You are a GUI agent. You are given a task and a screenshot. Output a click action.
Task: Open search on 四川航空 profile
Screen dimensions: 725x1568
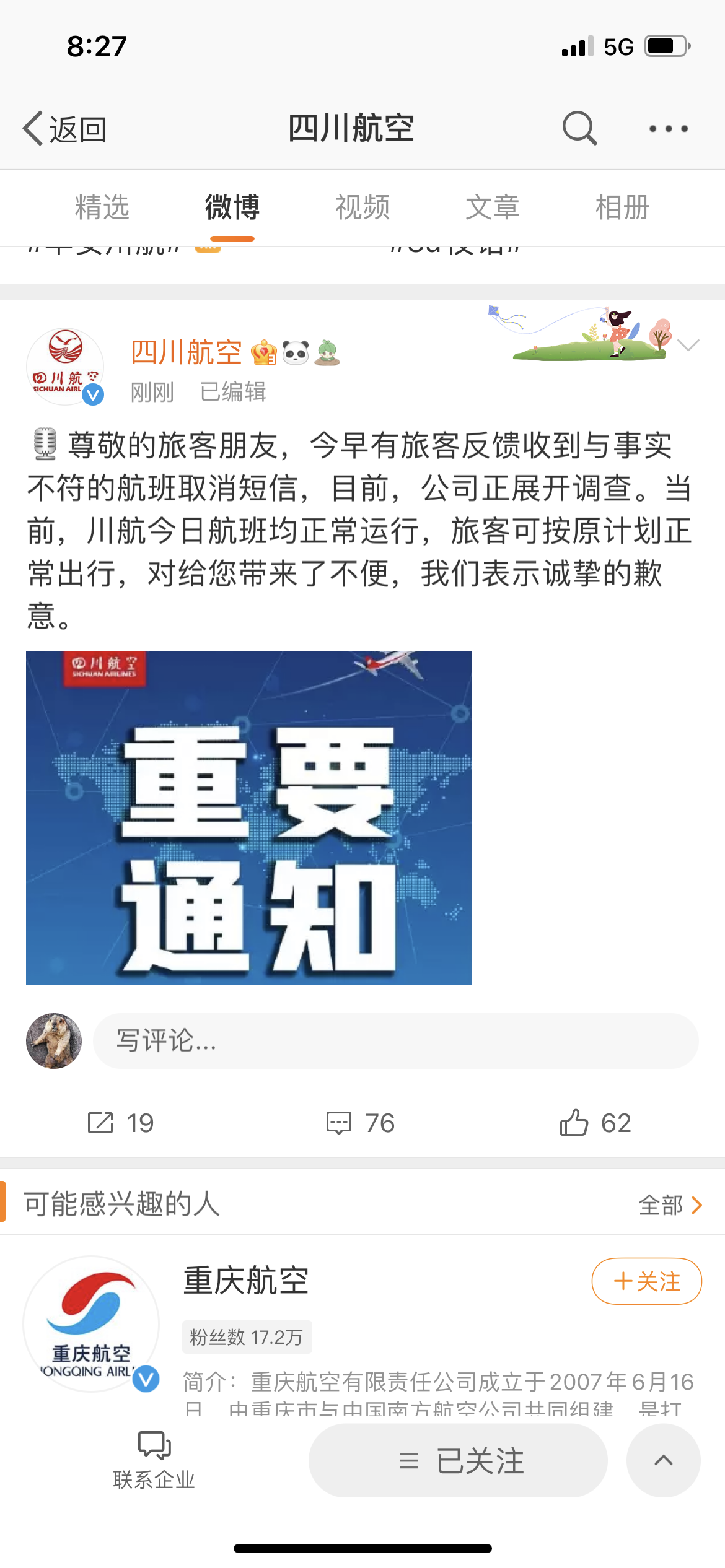point(579,129)
